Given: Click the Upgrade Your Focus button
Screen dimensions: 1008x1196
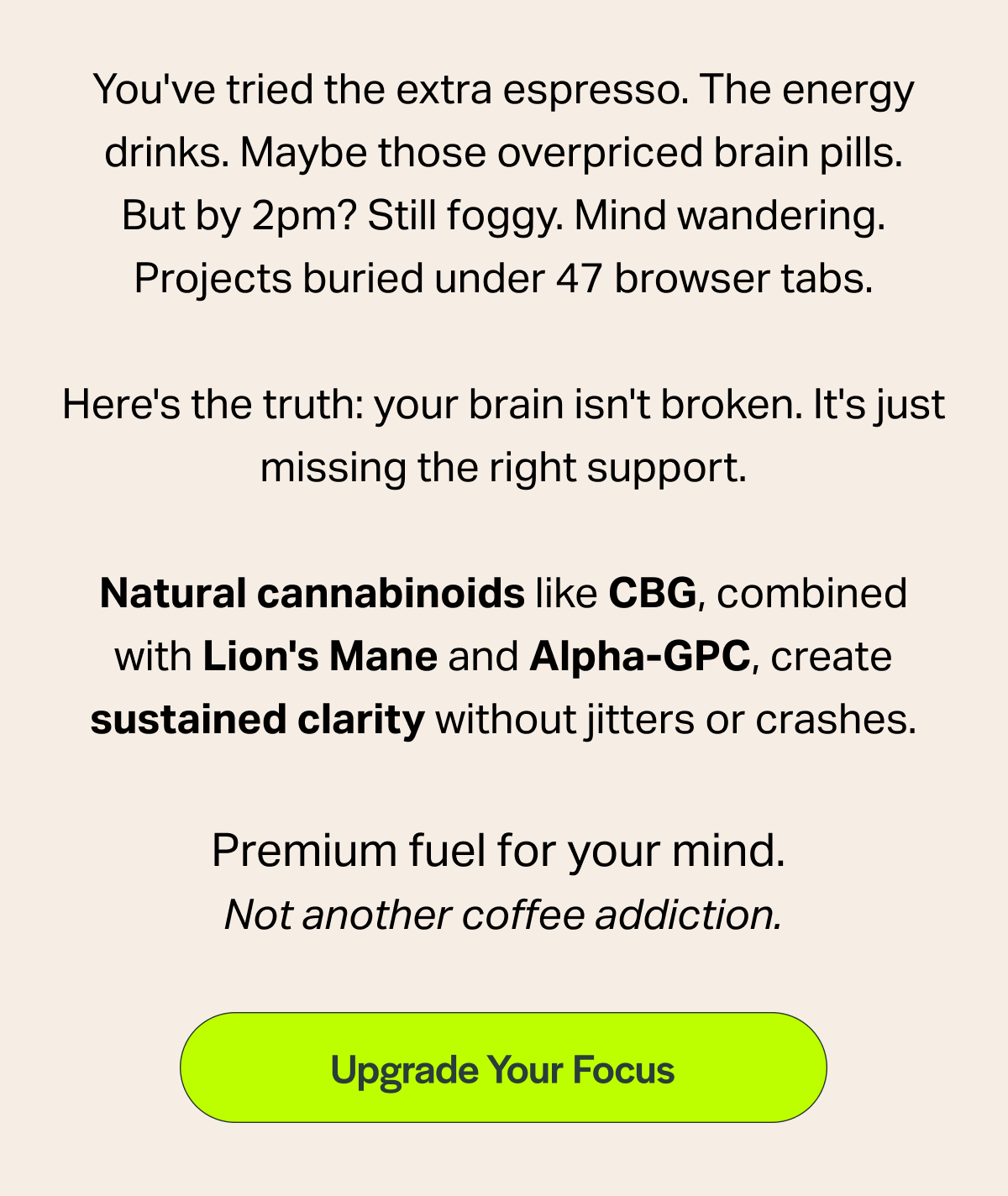Looking at the screenshot, I should point(503,1069).
